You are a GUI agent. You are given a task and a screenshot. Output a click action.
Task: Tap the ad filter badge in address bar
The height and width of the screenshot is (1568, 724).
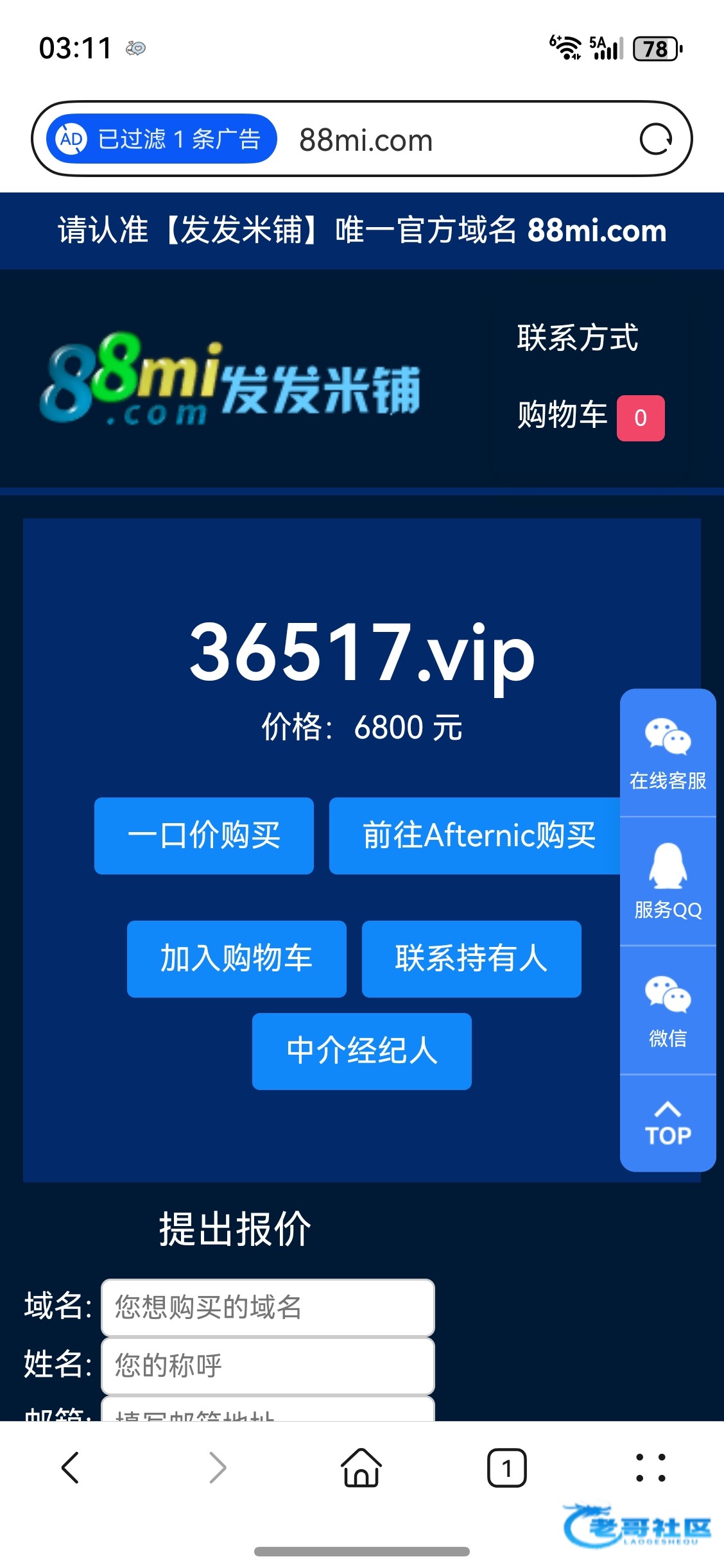point(161,139)
